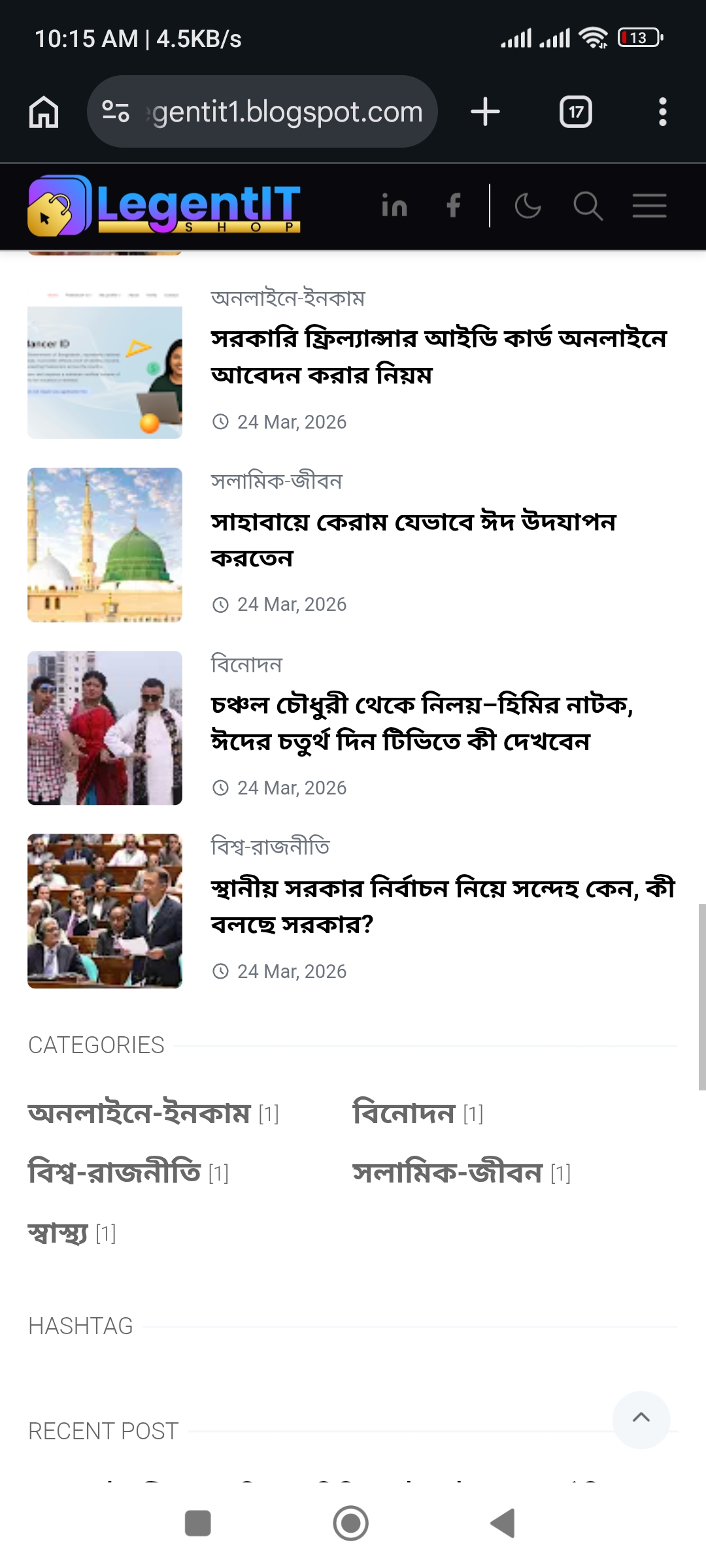Open the site search magnifier

(x=588, y=206)
